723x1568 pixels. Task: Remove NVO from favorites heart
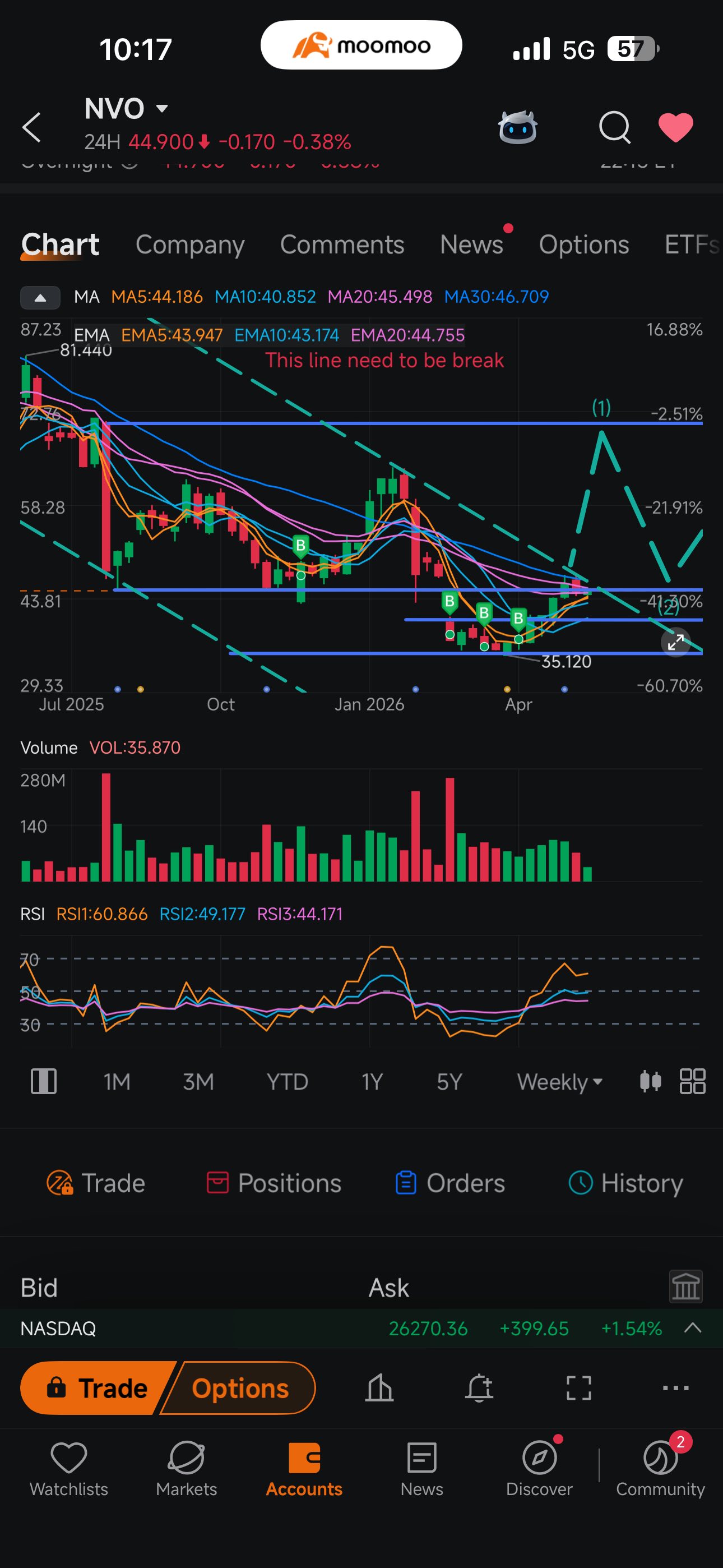pyautogui.click(x=675, y=127)
